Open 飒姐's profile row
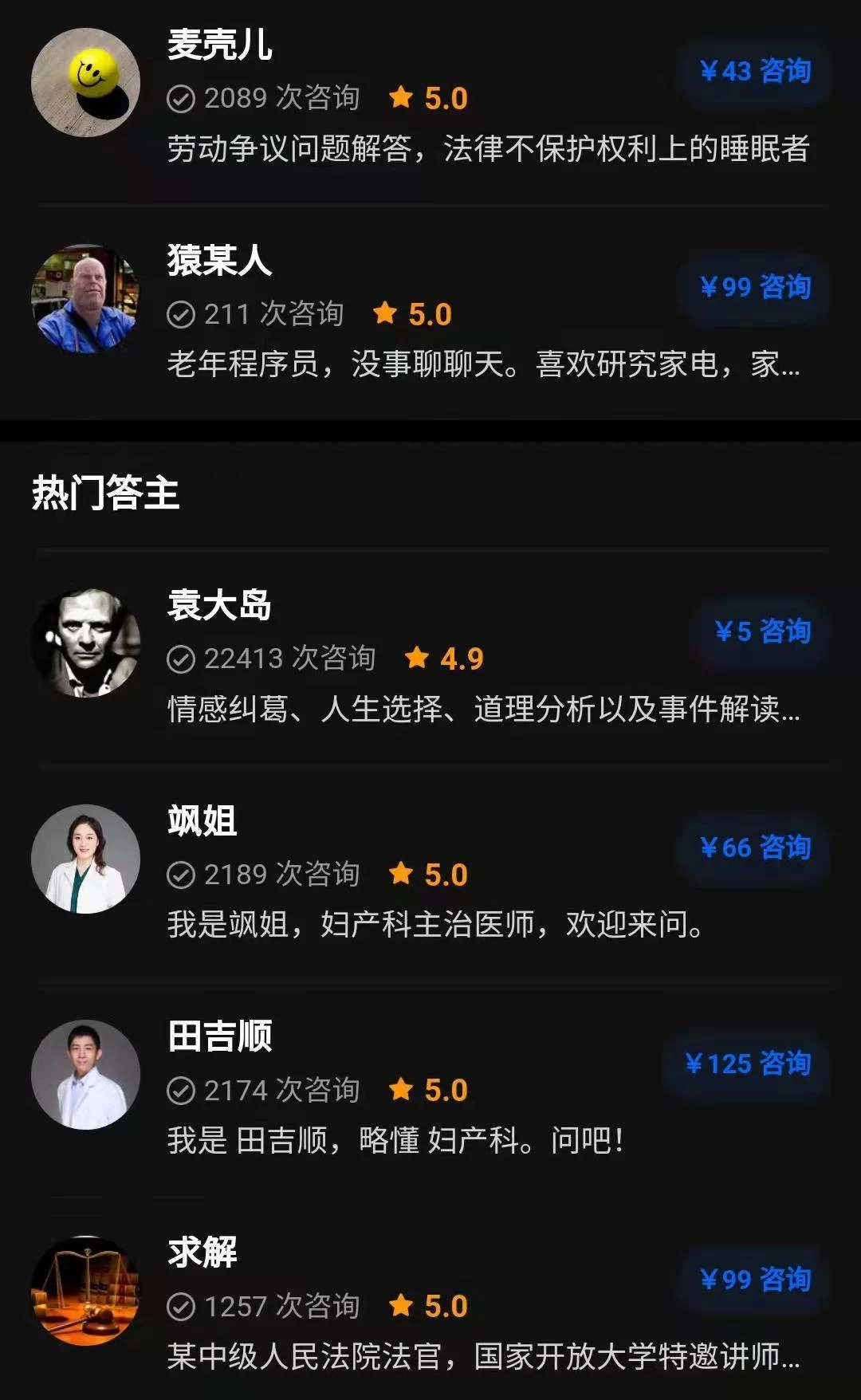The width and height of the screenshot is (861, 1400). [399, 876]
